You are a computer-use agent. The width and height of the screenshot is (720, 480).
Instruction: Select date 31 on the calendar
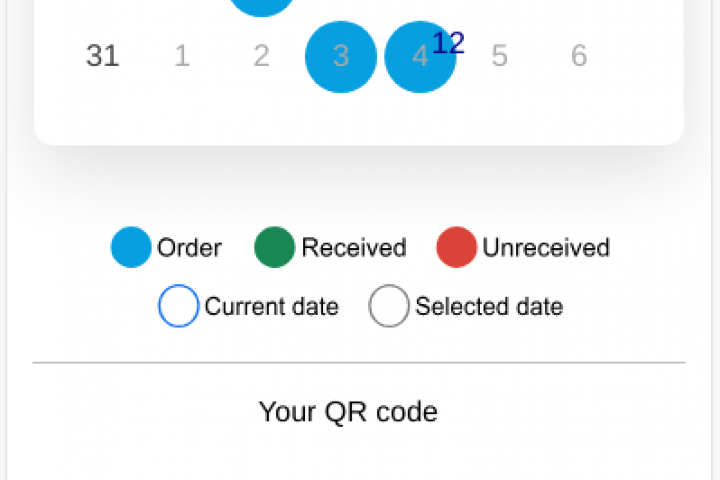(x=102, y=56)
